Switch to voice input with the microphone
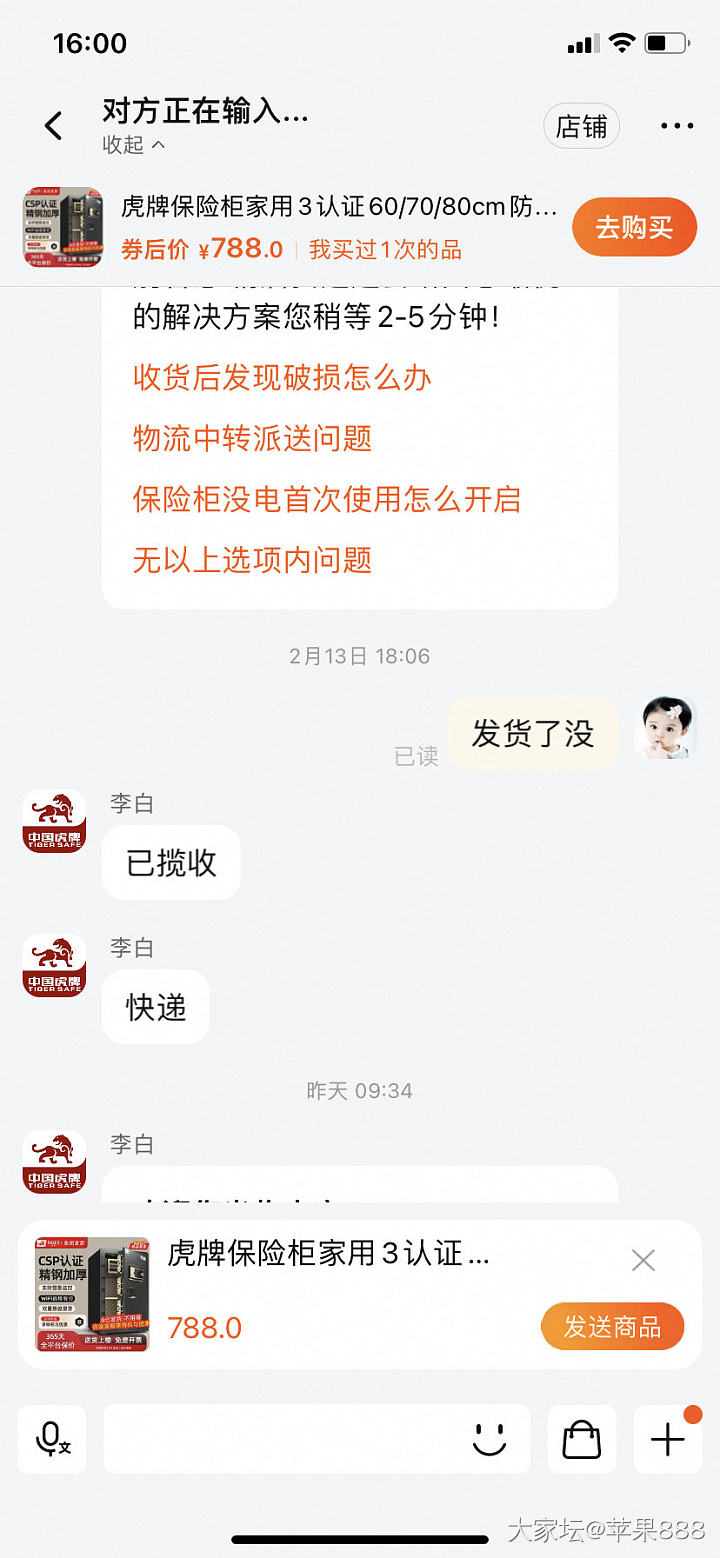Screen dimensions: 720x1558 coord(51,1439)
